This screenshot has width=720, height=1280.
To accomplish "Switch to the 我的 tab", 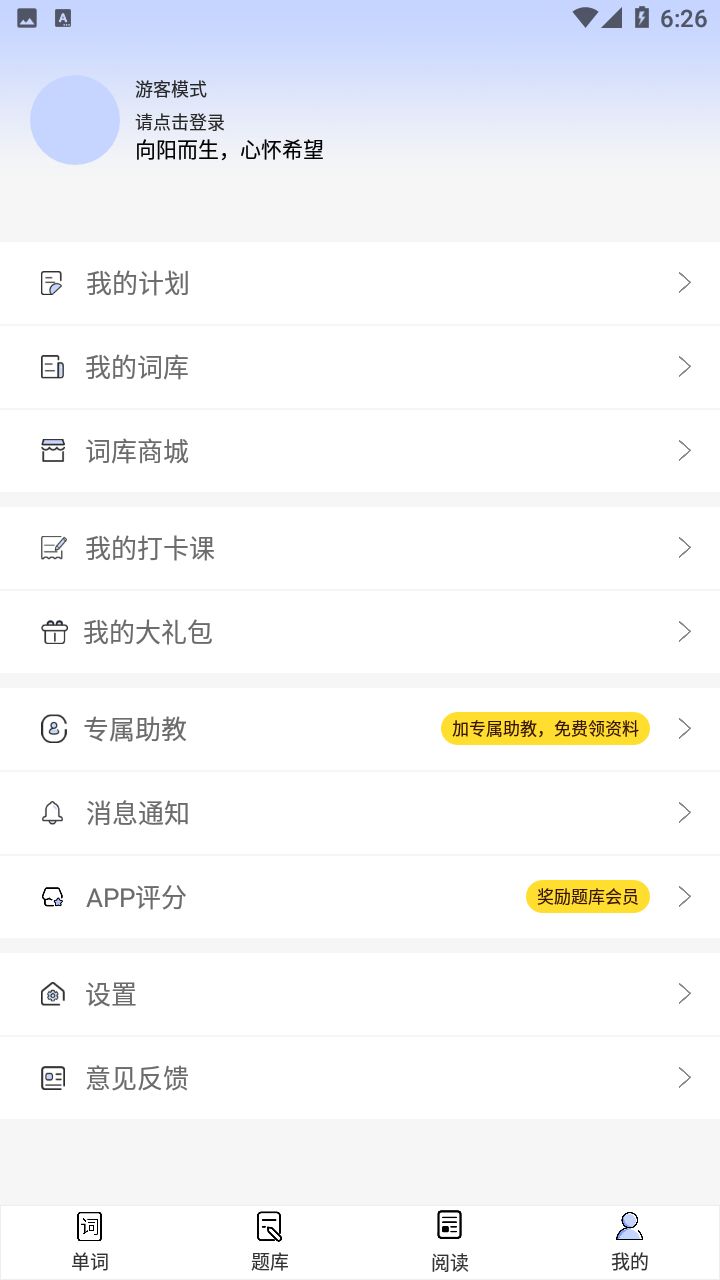I will click(629, 1239).
